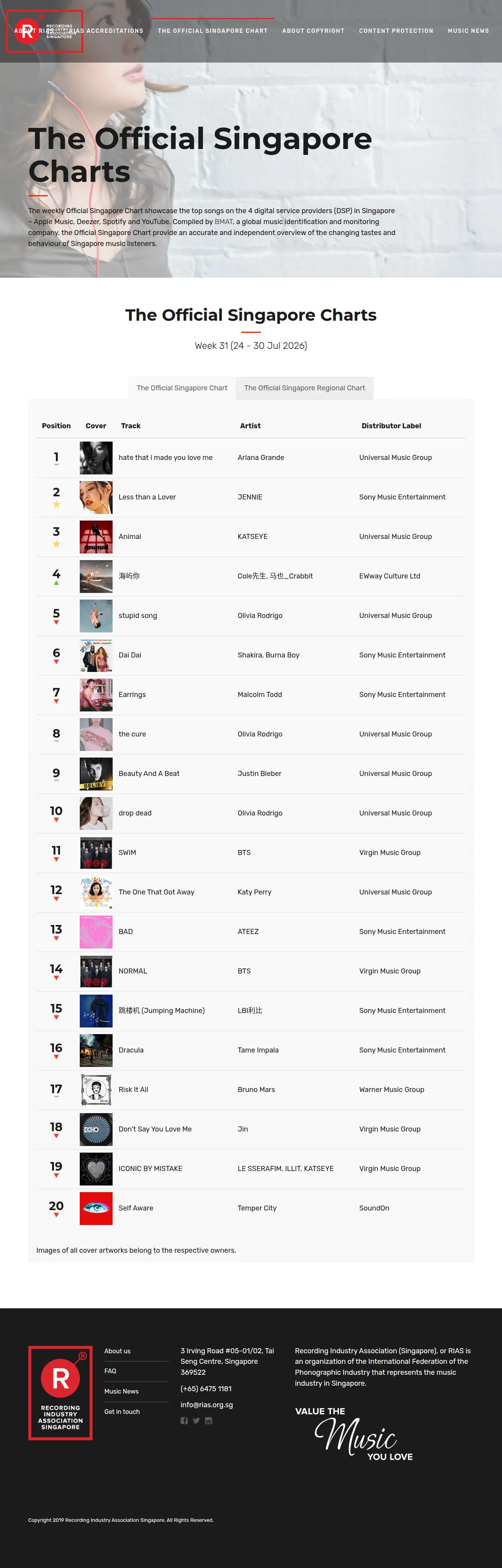Call the (+65) 6475 1181 number

(x=206, y=1388)
